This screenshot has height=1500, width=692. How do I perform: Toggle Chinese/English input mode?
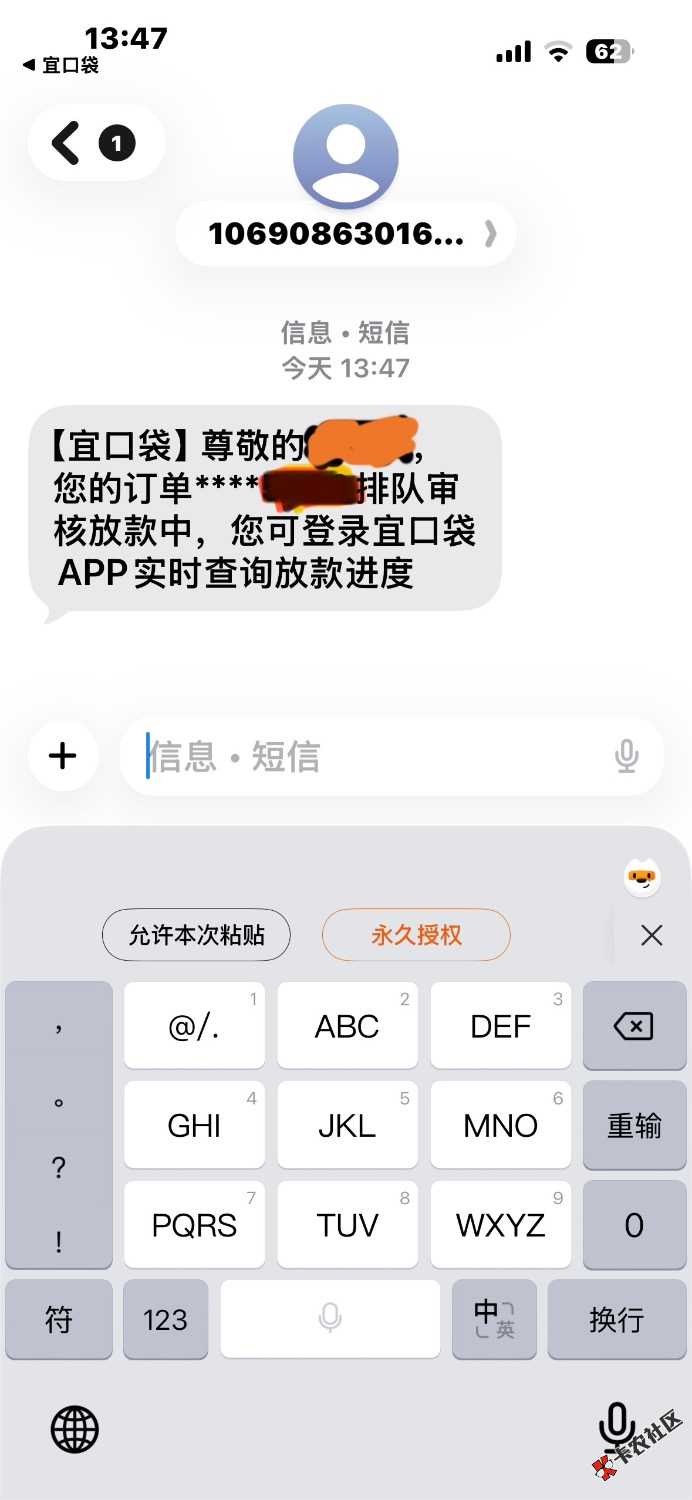(494, 1320)
